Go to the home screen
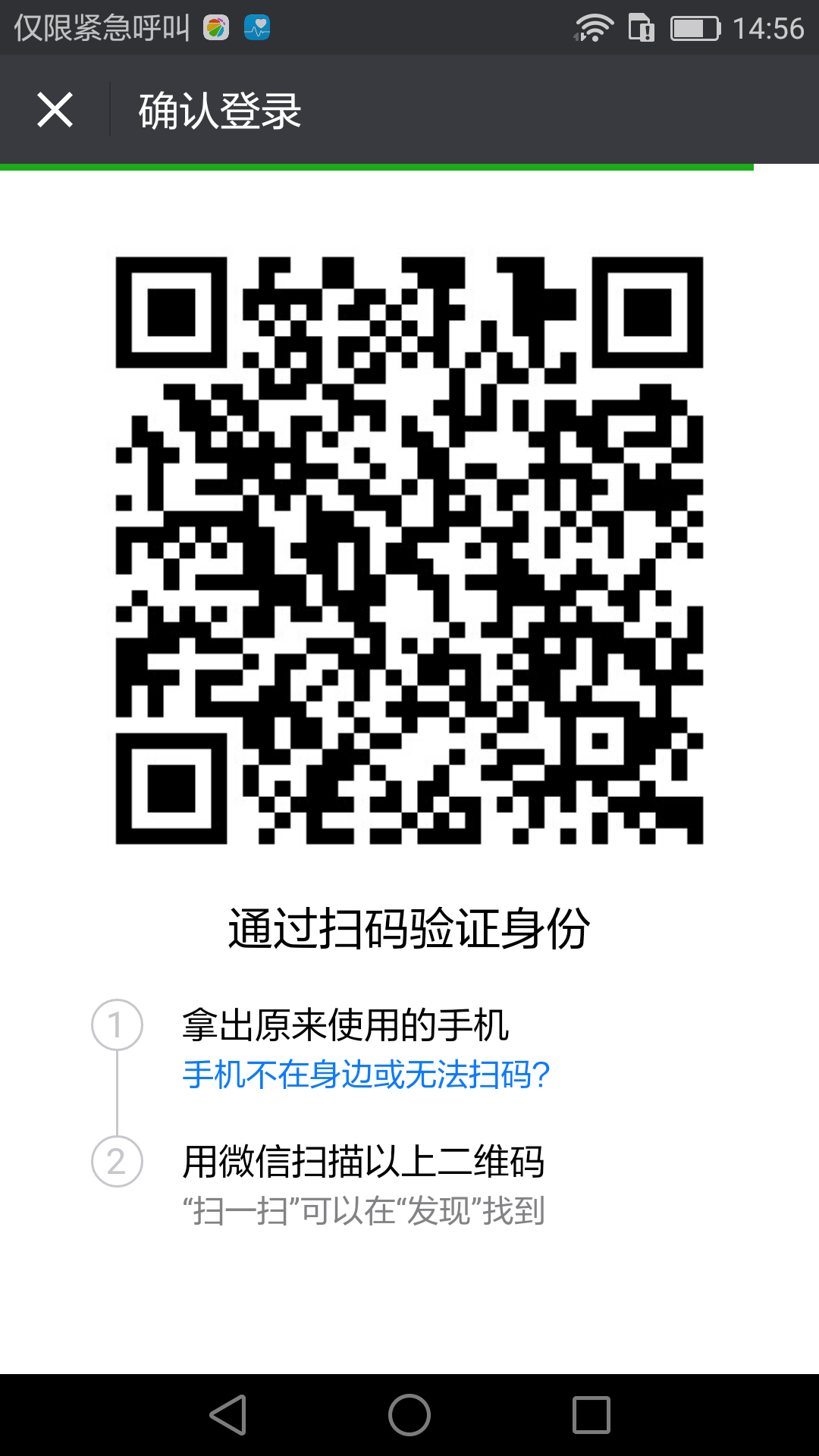 [409, 1415]
